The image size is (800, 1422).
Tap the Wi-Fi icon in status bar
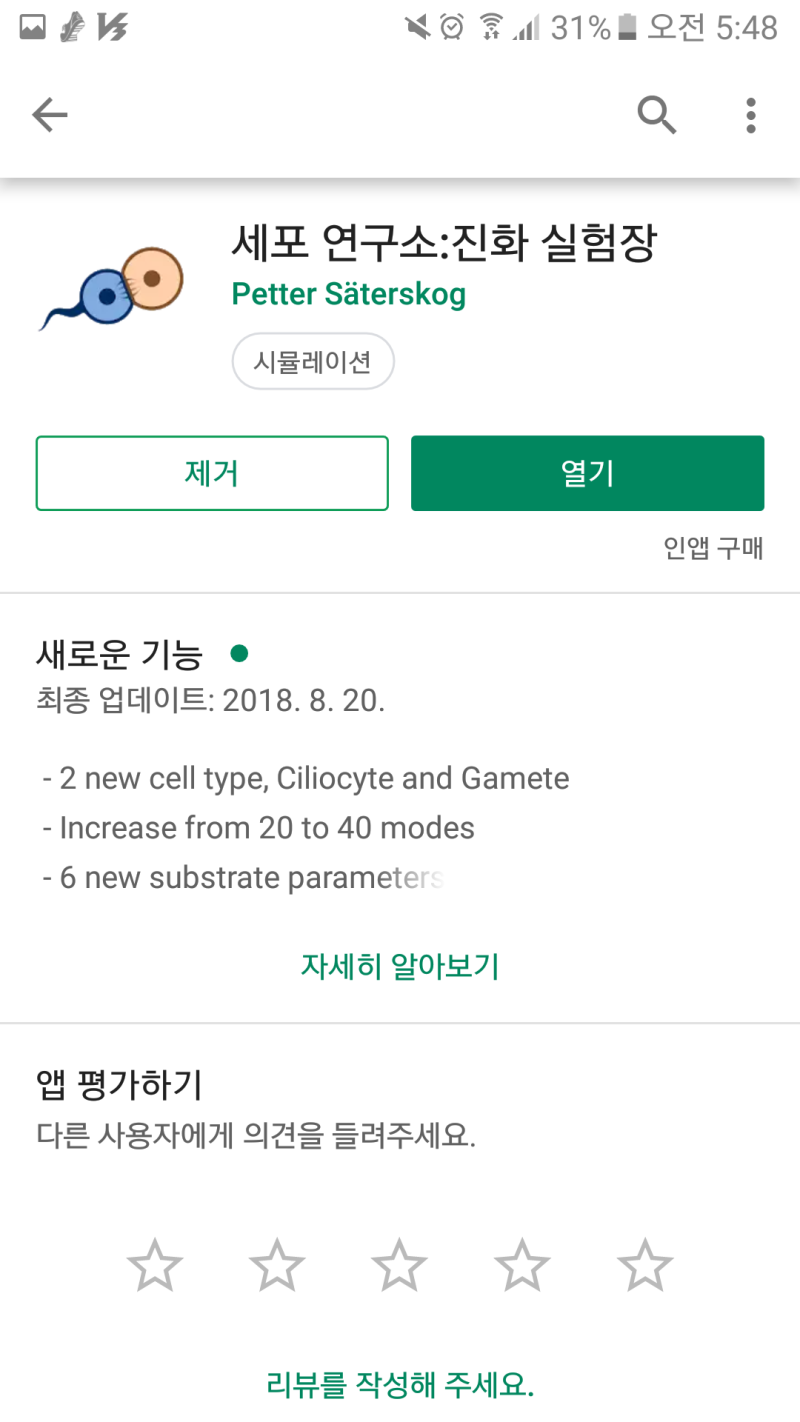(x=493, y=27)
